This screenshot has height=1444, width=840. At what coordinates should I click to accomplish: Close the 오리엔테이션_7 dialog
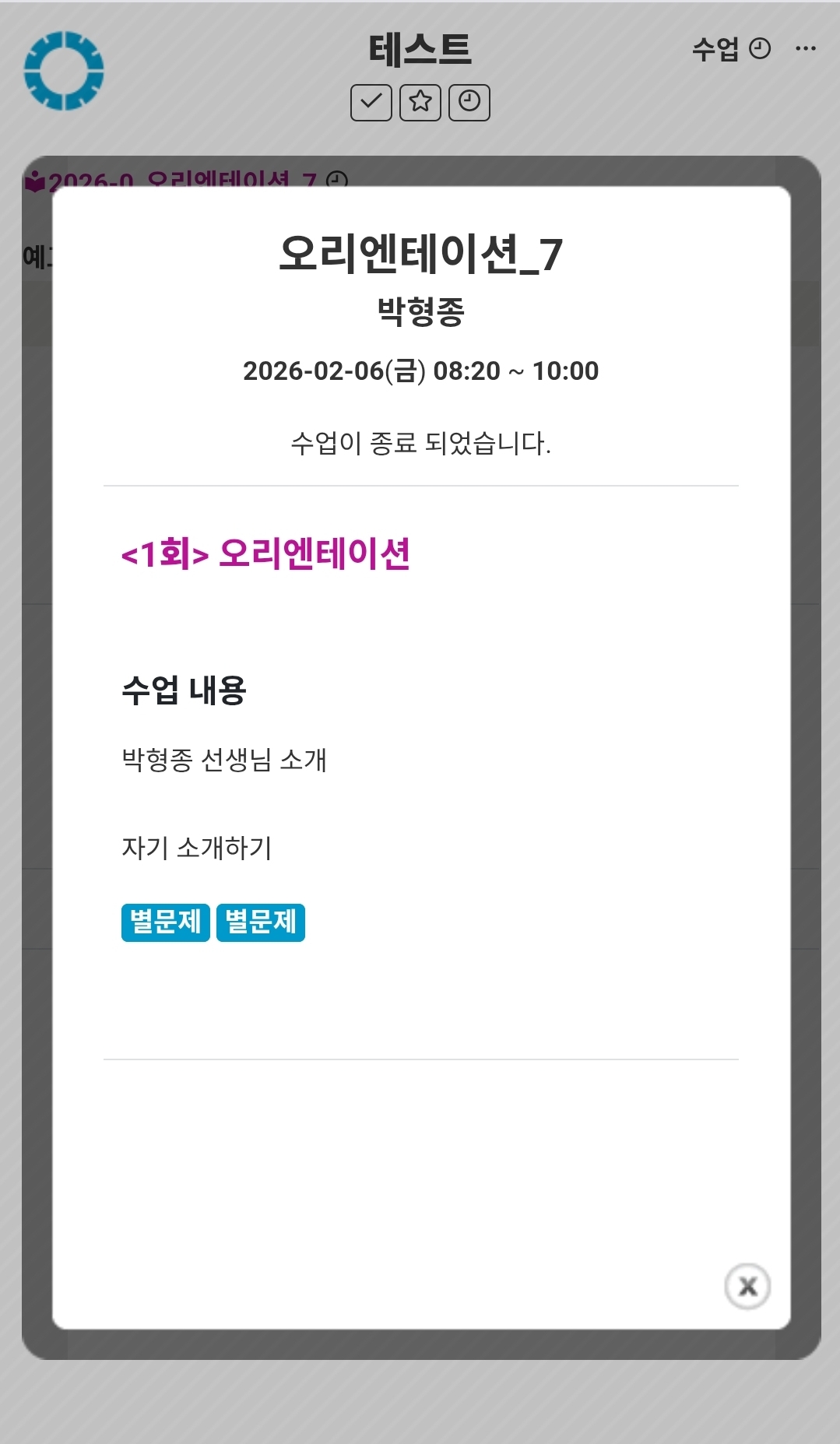(747, 1286)
